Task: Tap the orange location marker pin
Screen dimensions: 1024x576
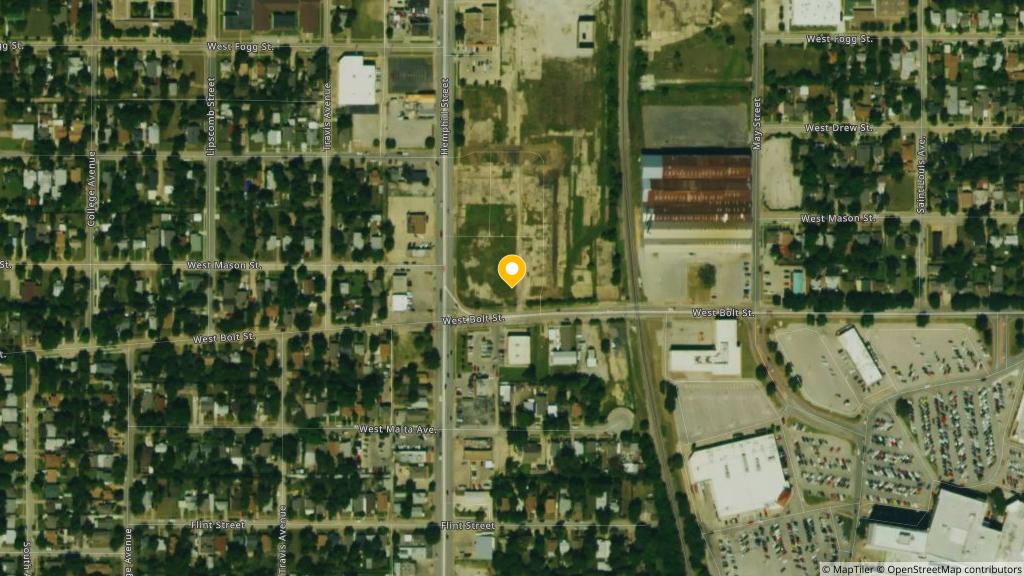Action: [512, 269]
